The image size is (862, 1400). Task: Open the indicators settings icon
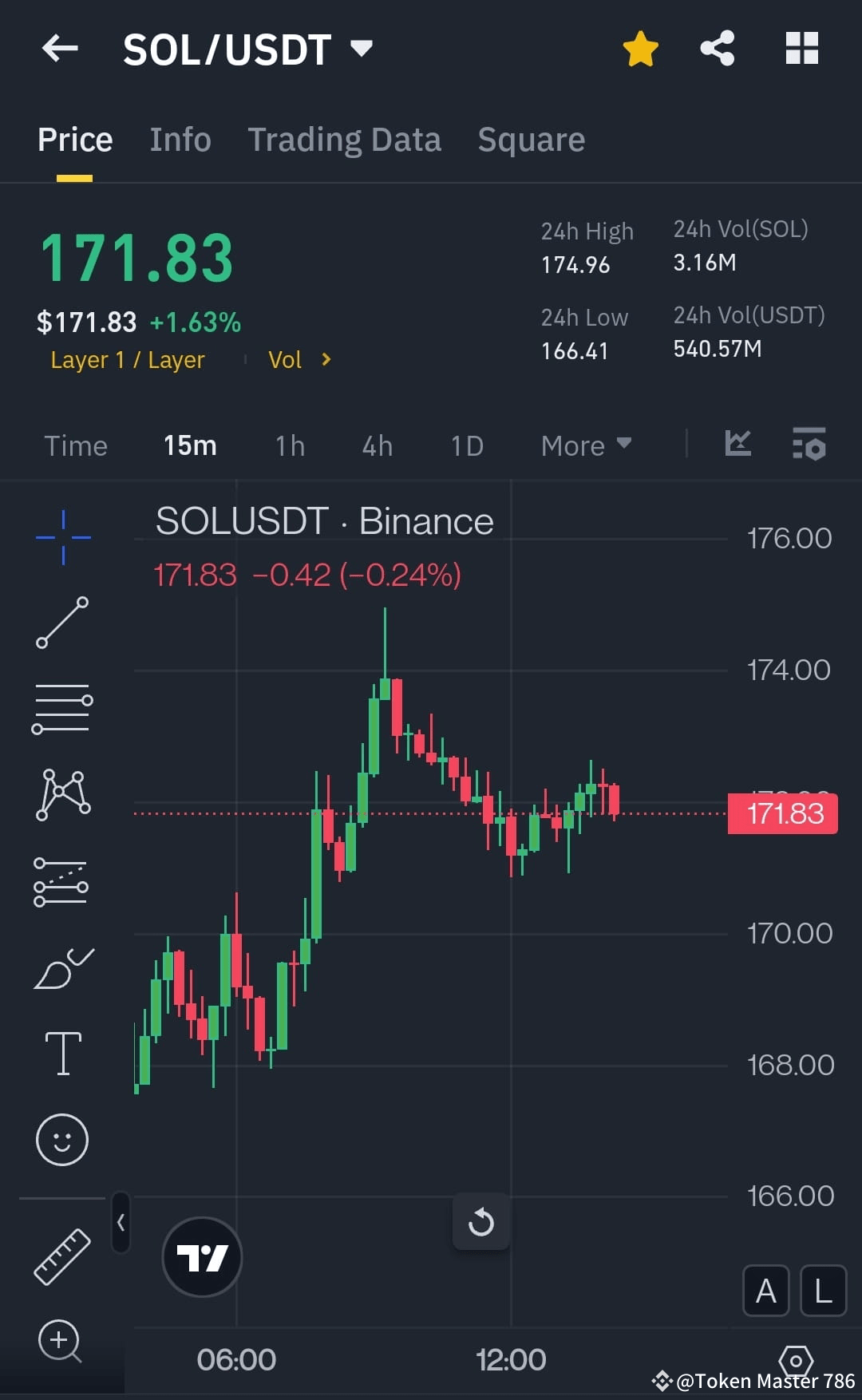pos(809,445)
